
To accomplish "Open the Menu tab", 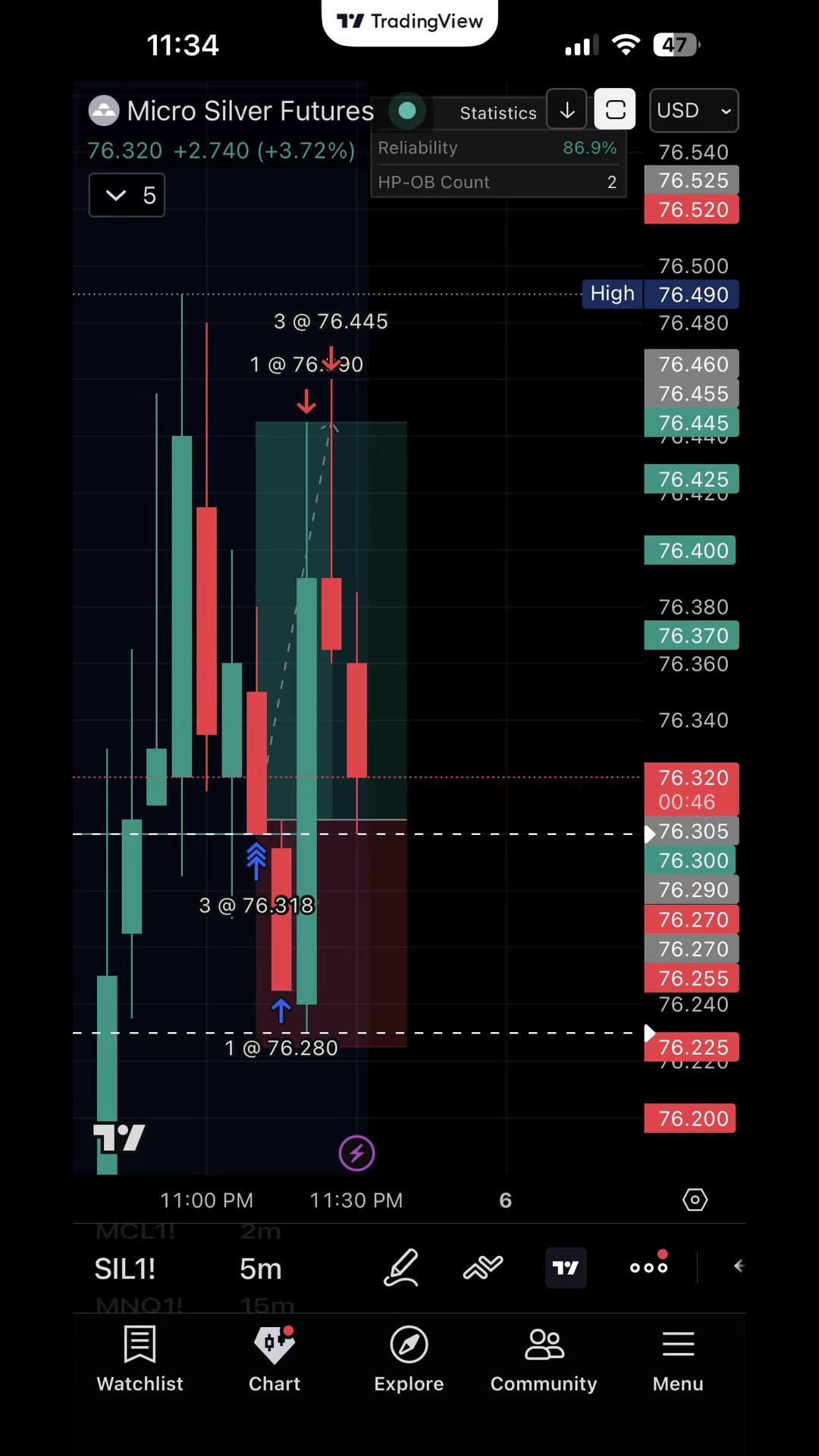I will [678, 1359].
